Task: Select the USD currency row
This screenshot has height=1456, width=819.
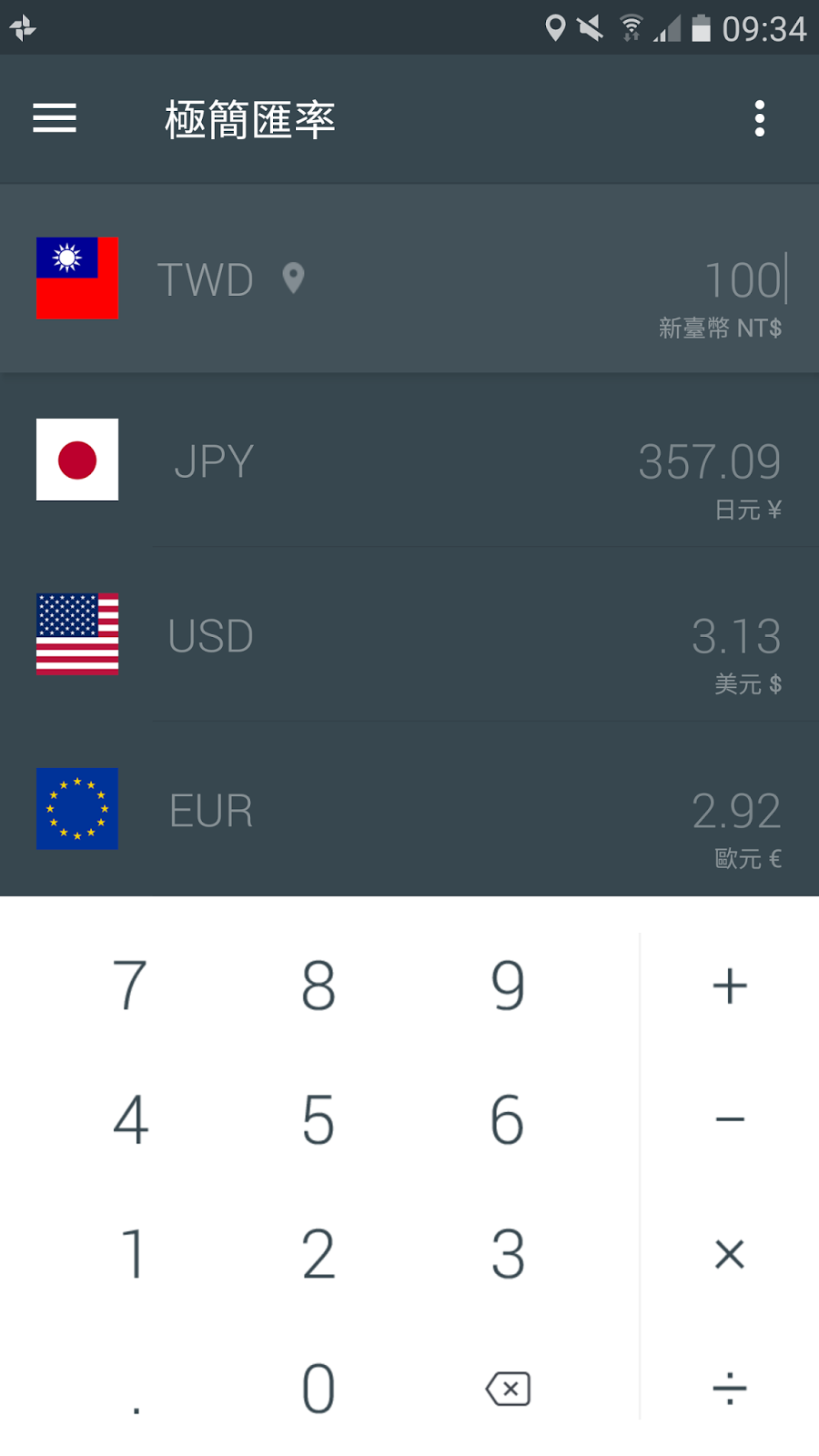Action: (409, 635)
